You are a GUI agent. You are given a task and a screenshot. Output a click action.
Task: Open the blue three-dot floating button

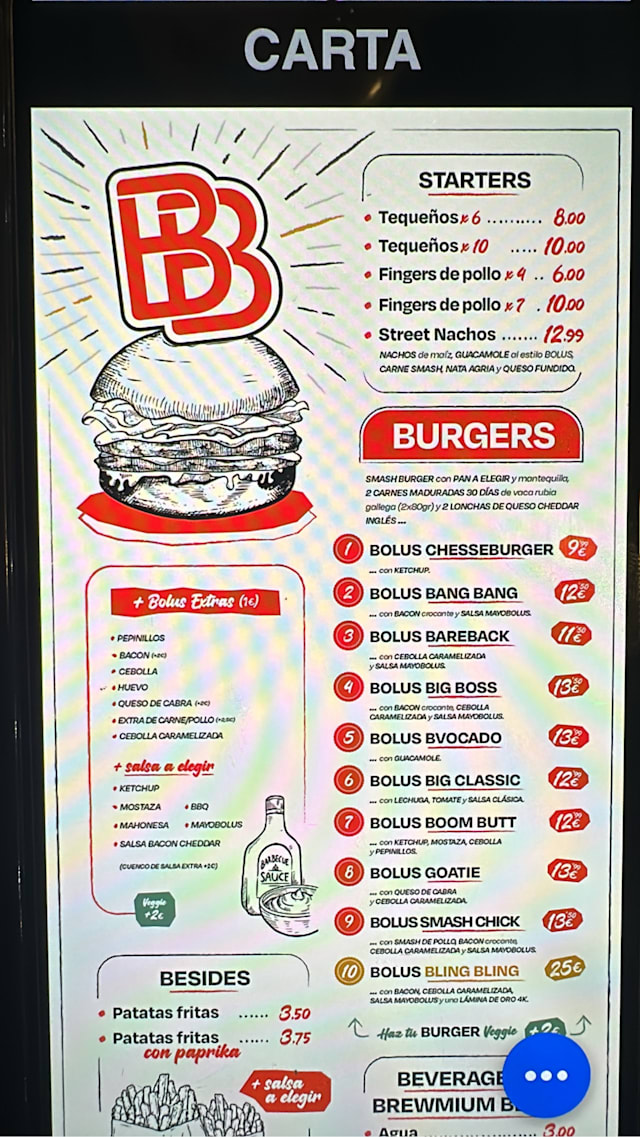coord(546,1075)
